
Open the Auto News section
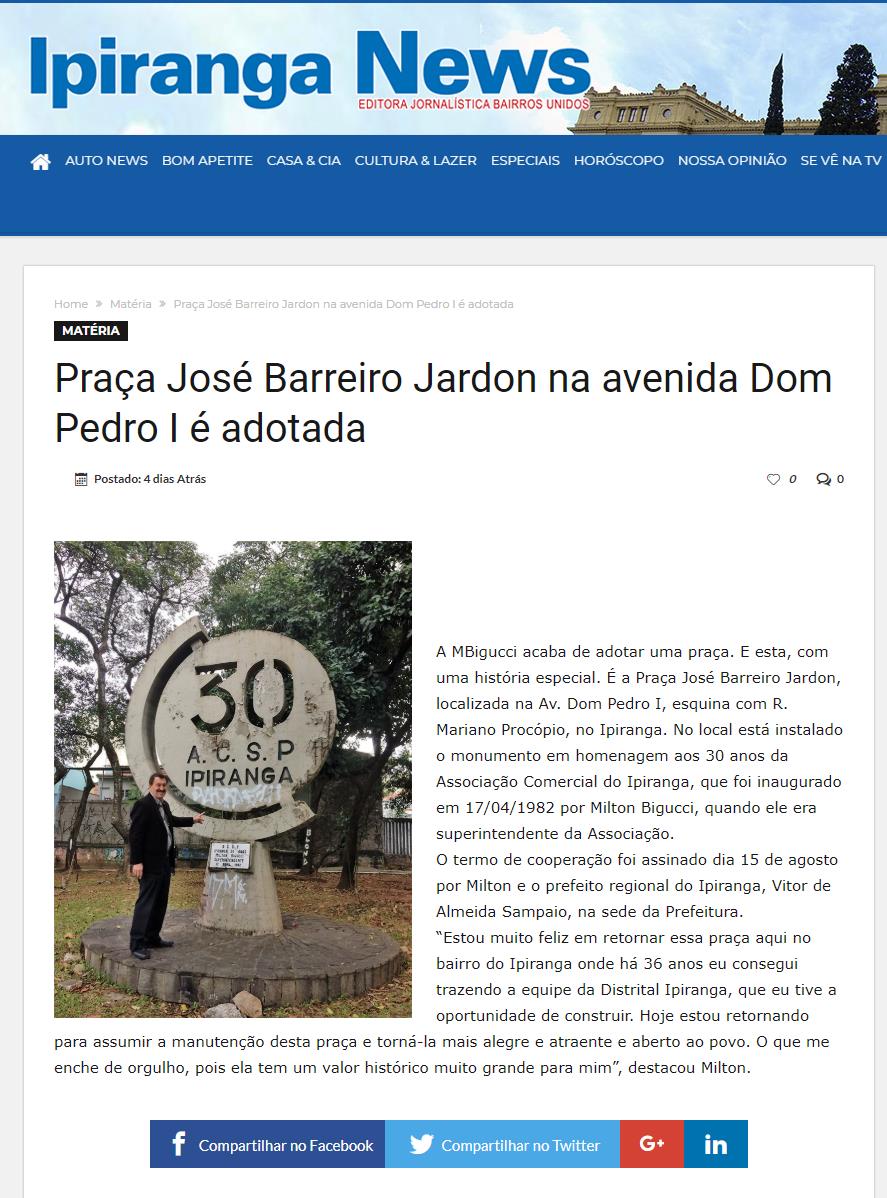[106, 161]
